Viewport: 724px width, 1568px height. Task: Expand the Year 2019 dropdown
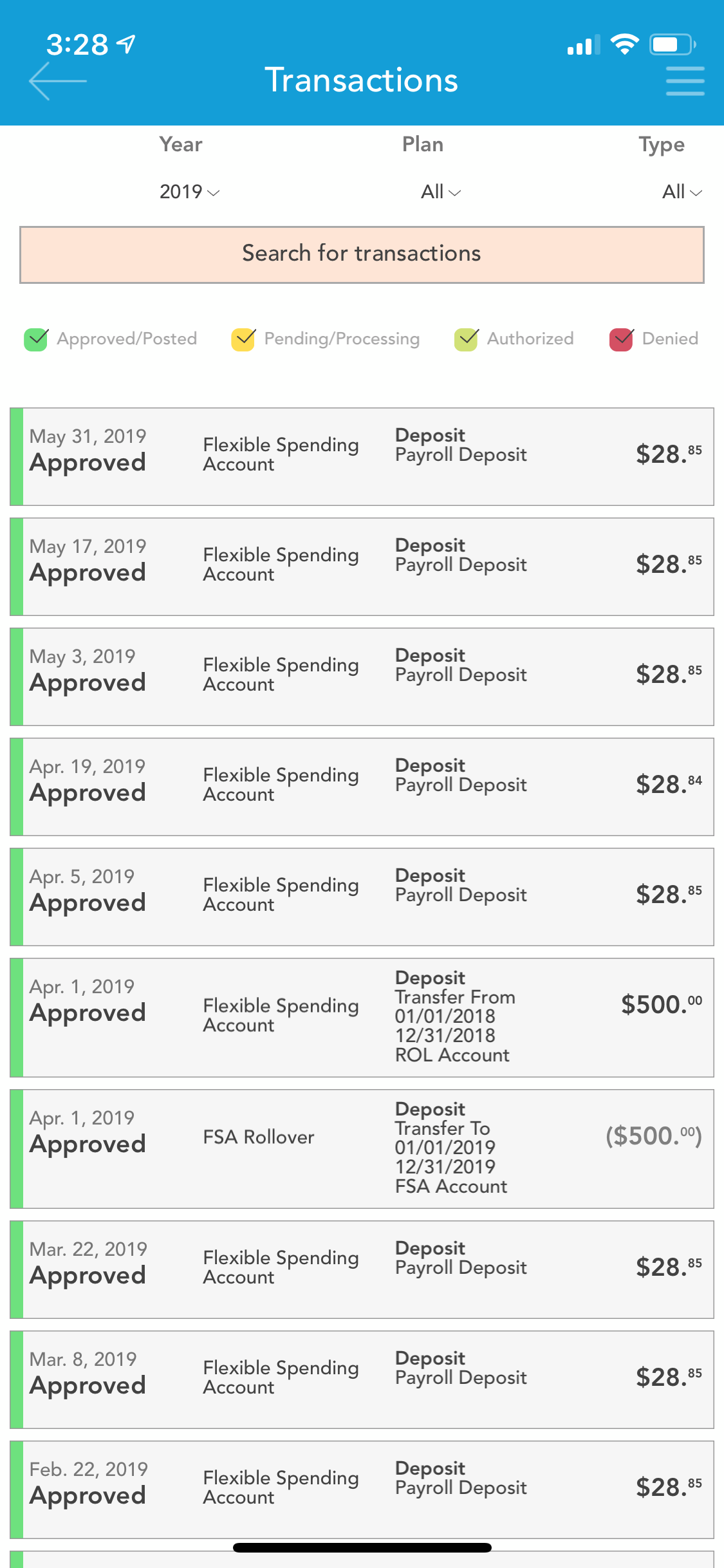point(189,192)
